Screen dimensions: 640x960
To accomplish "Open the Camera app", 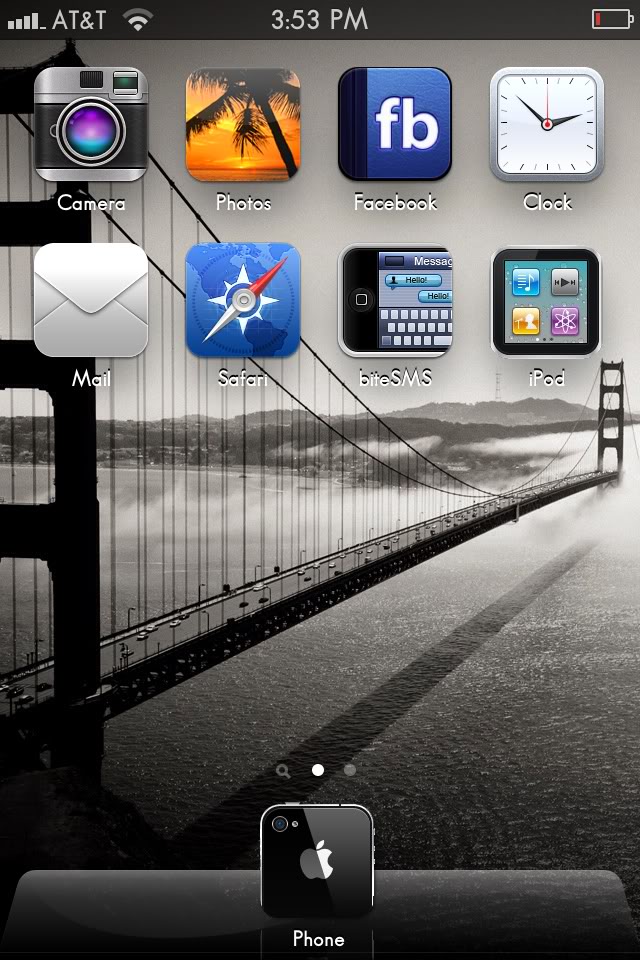I will coord(91,125).
